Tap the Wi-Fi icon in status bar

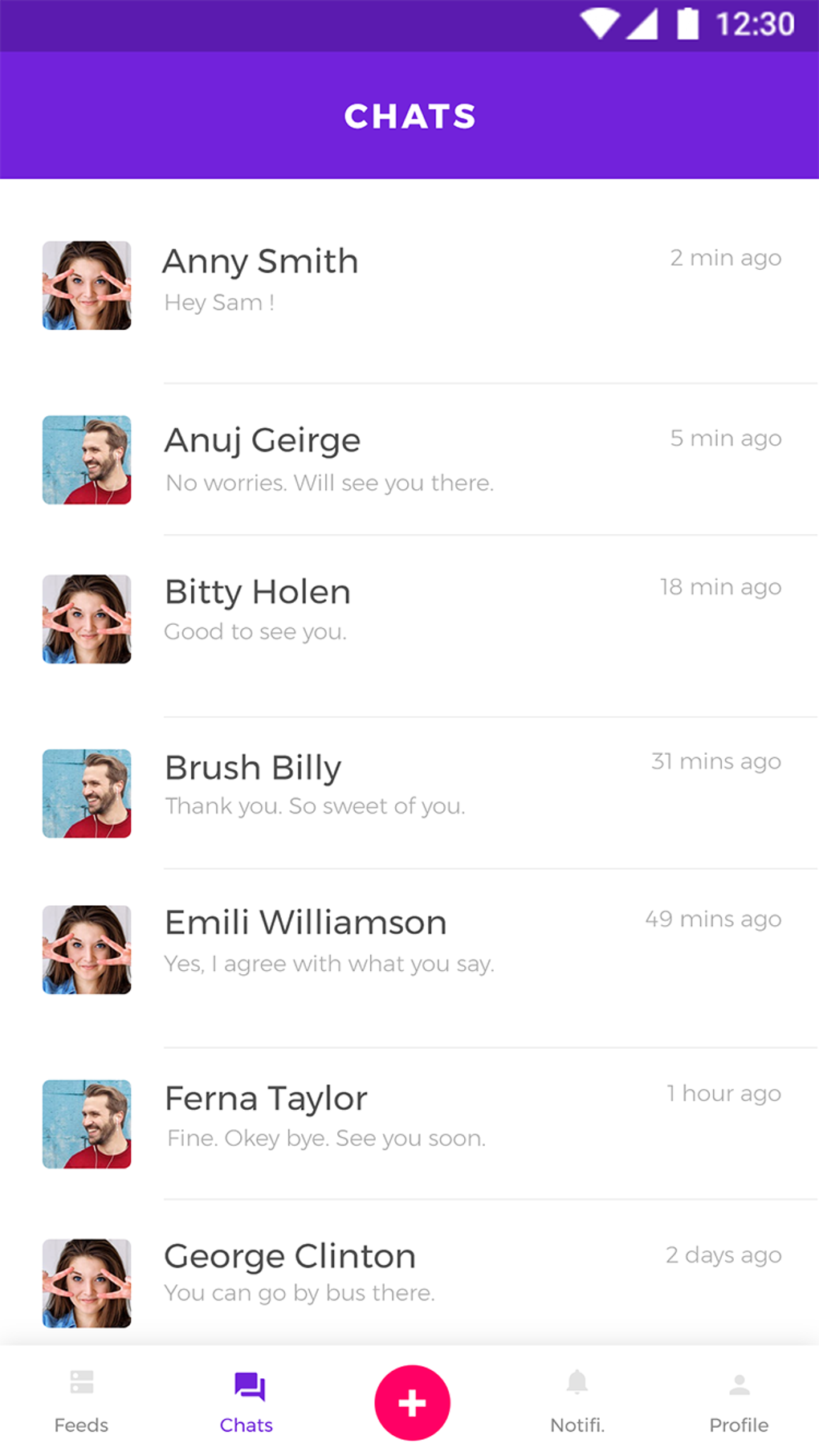click(599, 24)
